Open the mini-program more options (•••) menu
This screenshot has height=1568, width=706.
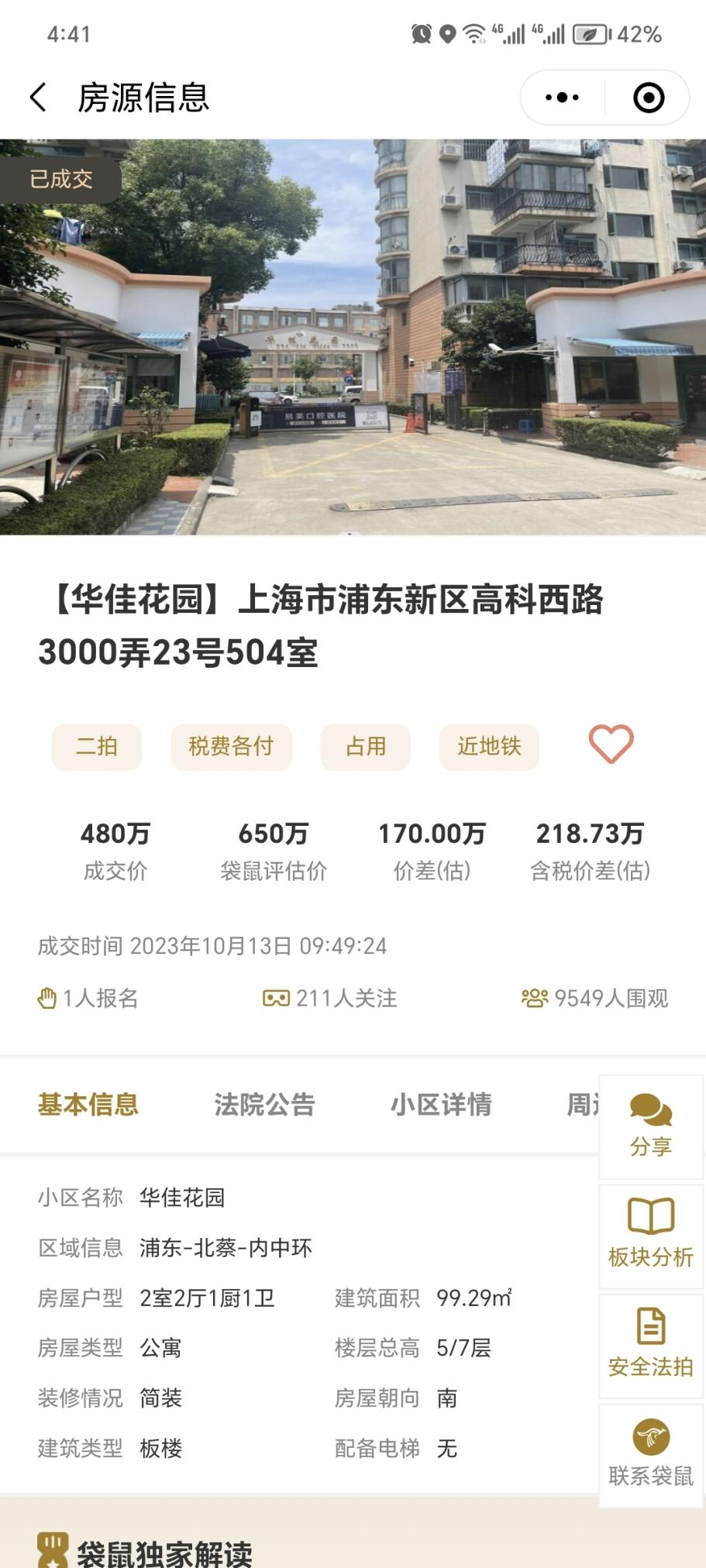(x=560, y=96)
